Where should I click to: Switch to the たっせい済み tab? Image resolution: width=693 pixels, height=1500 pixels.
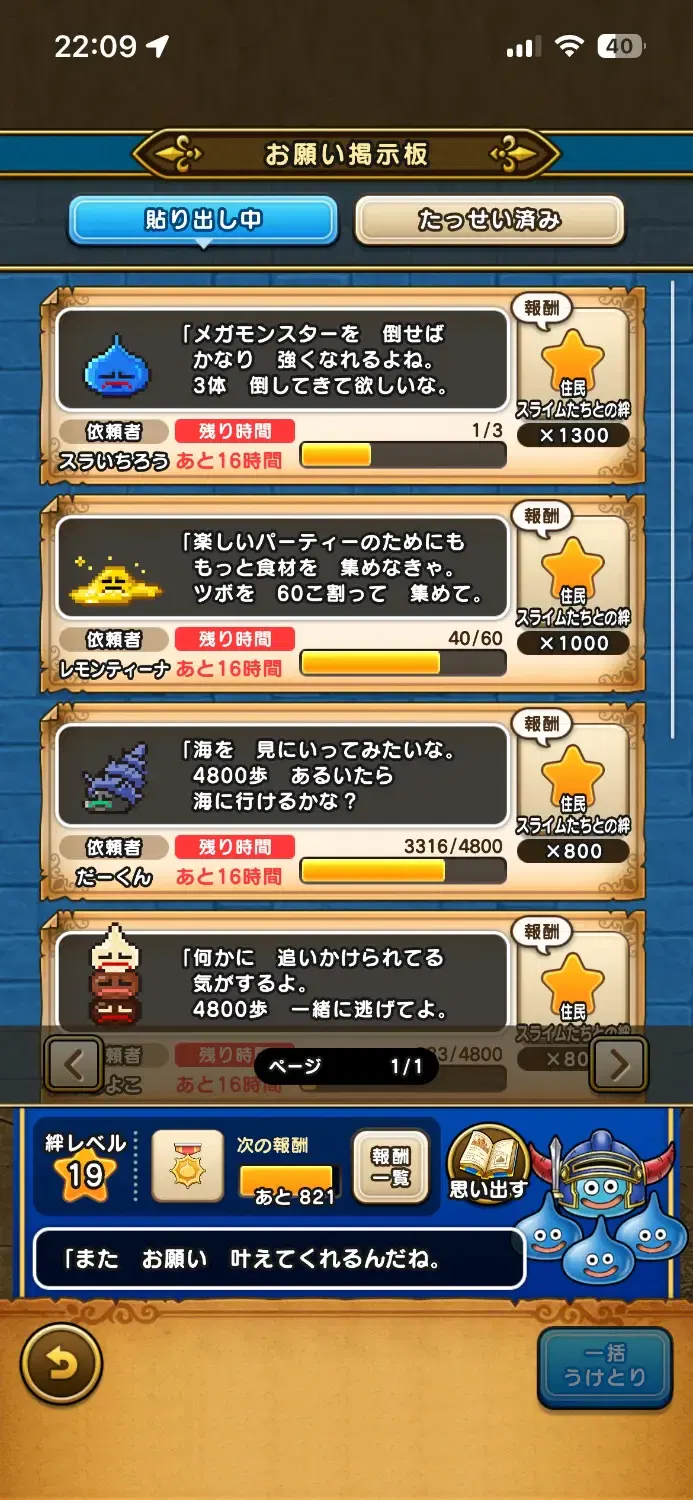(489, 220)
